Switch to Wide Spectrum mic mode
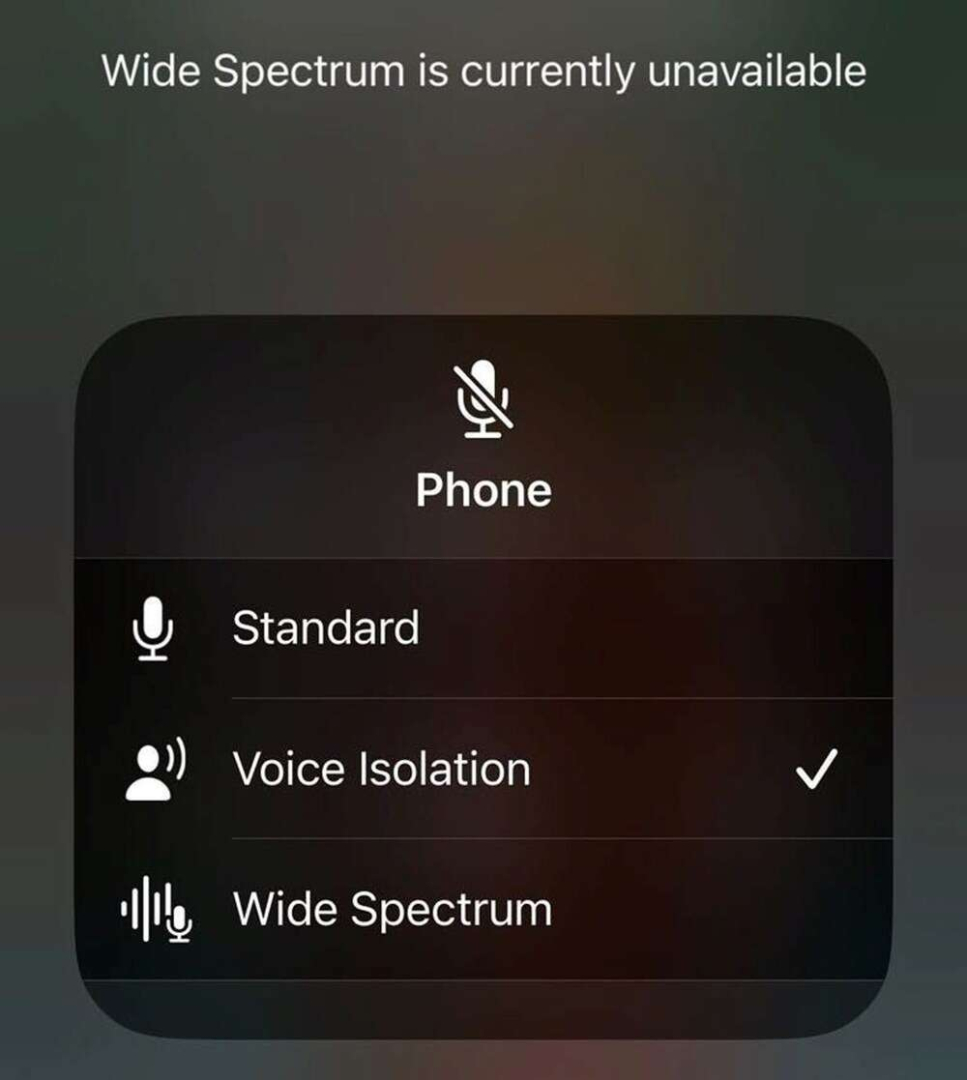The image size is (967, 1080). (392, 910)
